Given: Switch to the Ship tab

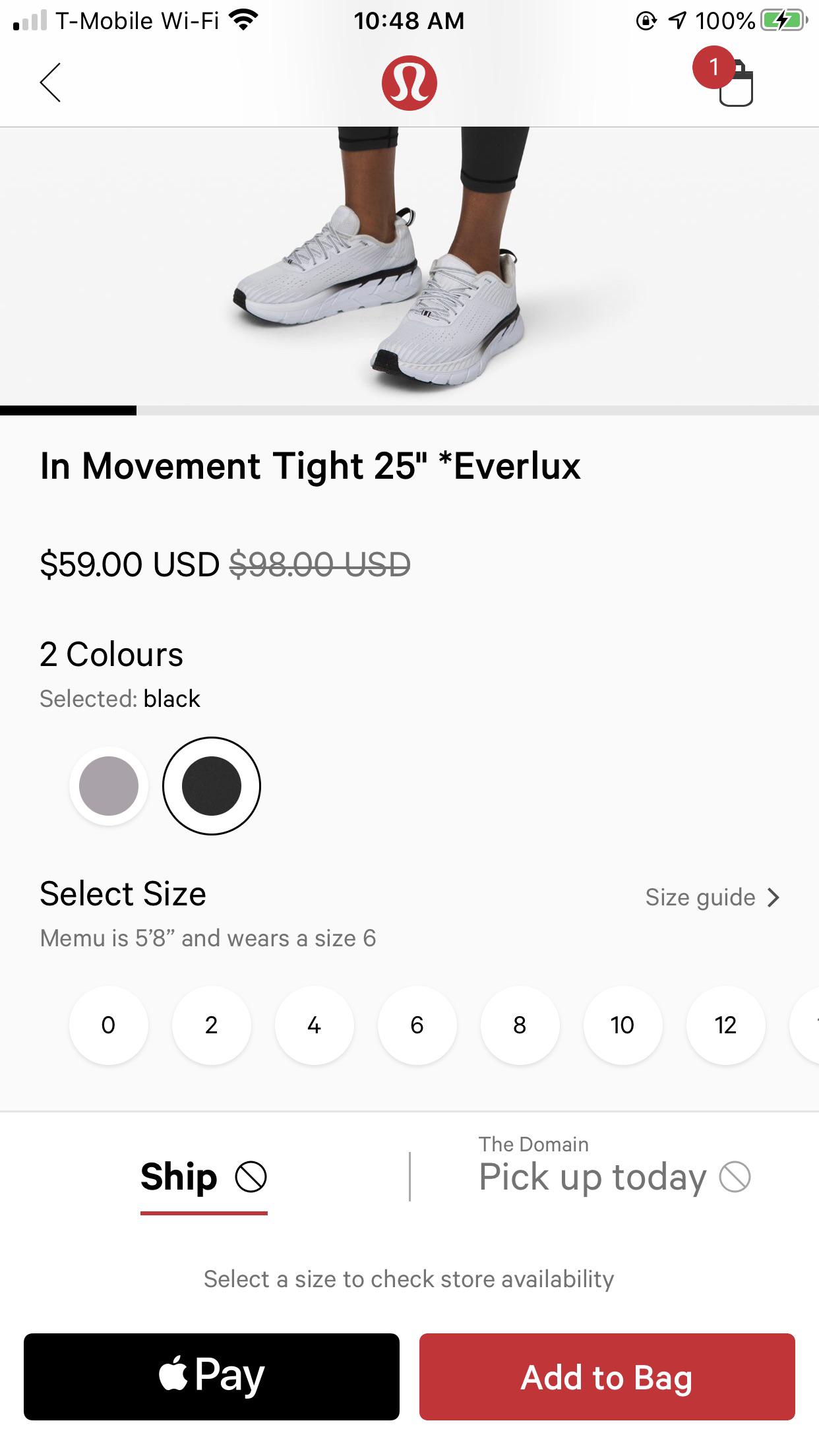Looking at the screenshot, I should [178, 1177].
